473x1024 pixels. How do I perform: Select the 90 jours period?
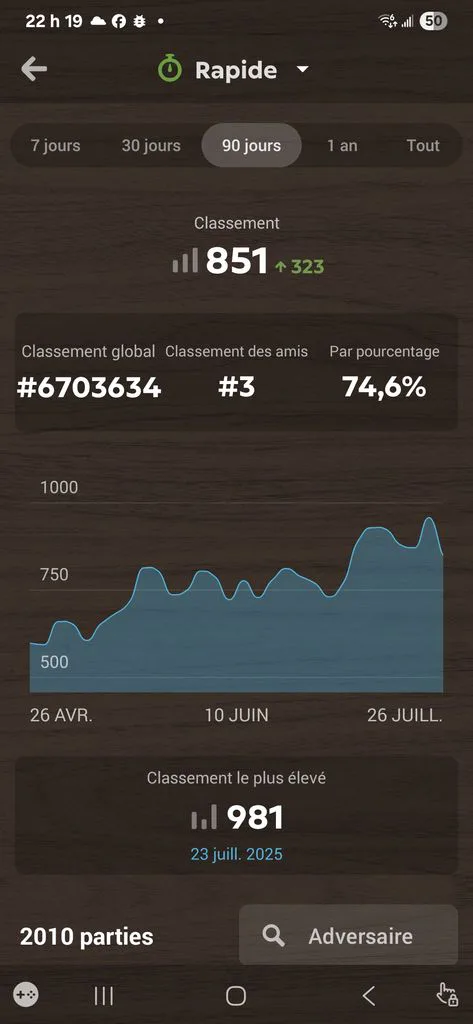tap(252, 145)
